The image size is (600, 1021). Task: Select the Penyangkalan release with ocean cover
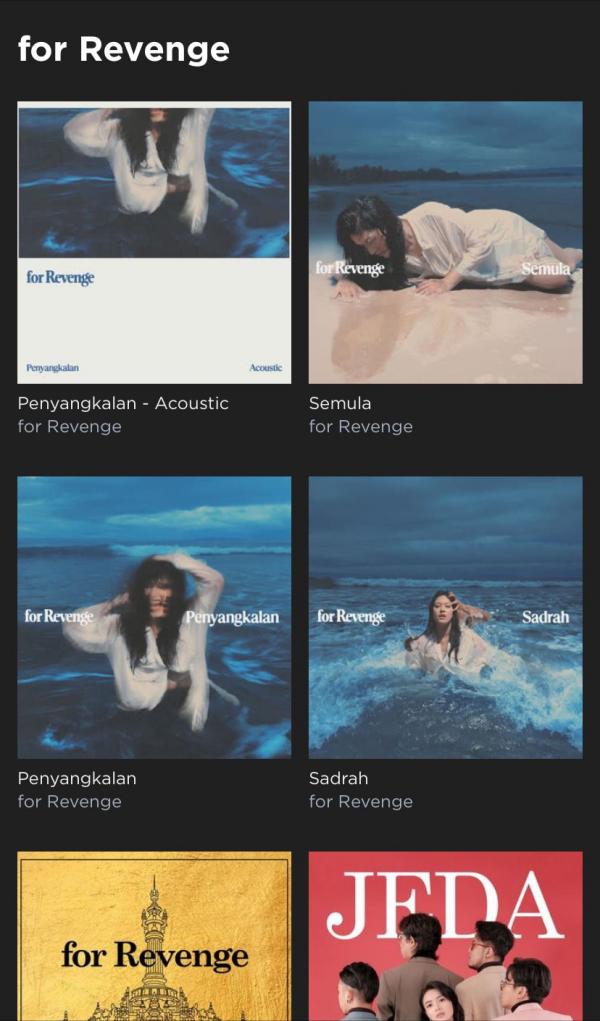click(x=154, y=617)
